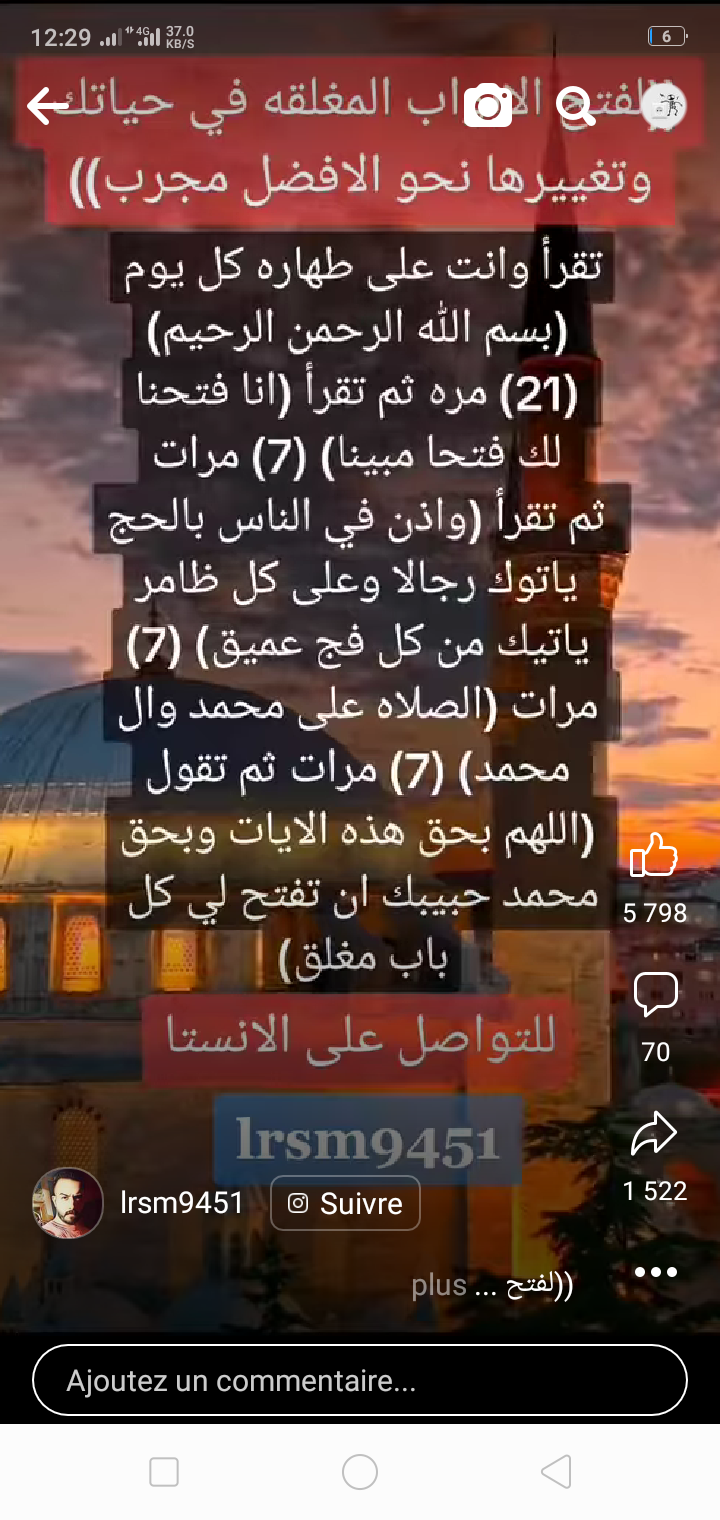
Task: Tap the system home button
Action: pos(360,1472)
